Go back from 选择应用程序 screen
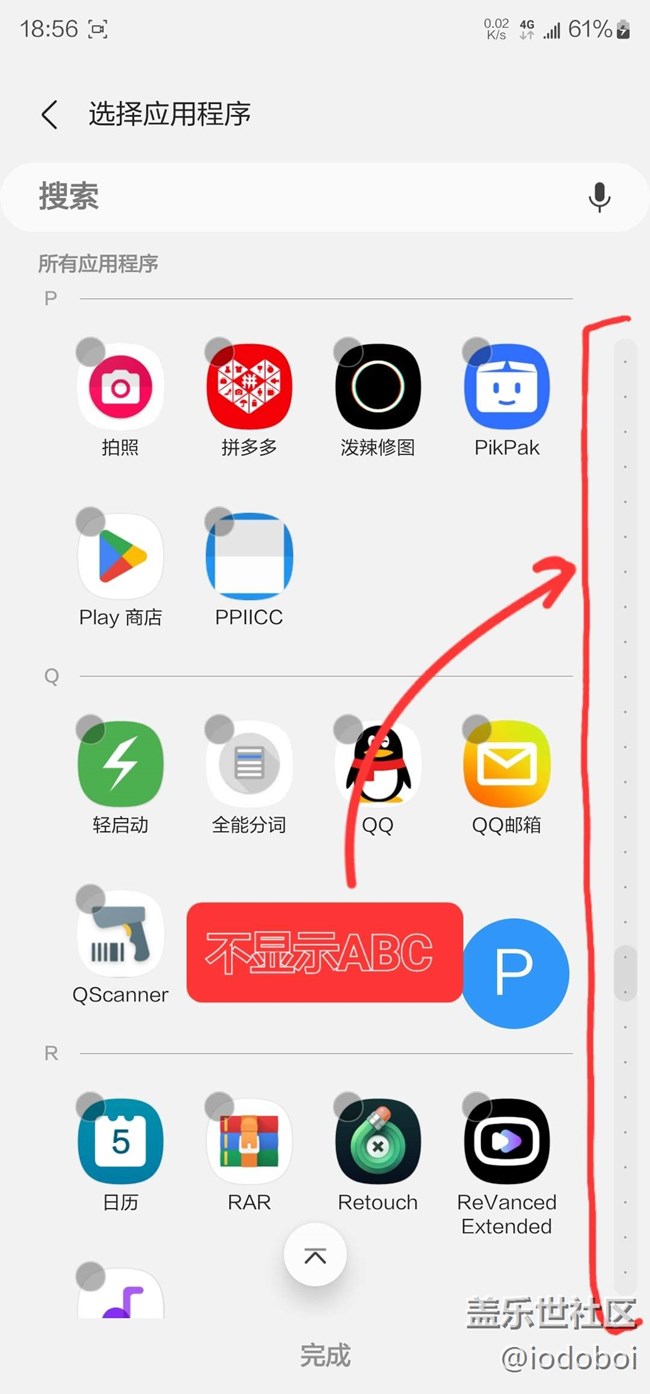 49,114
